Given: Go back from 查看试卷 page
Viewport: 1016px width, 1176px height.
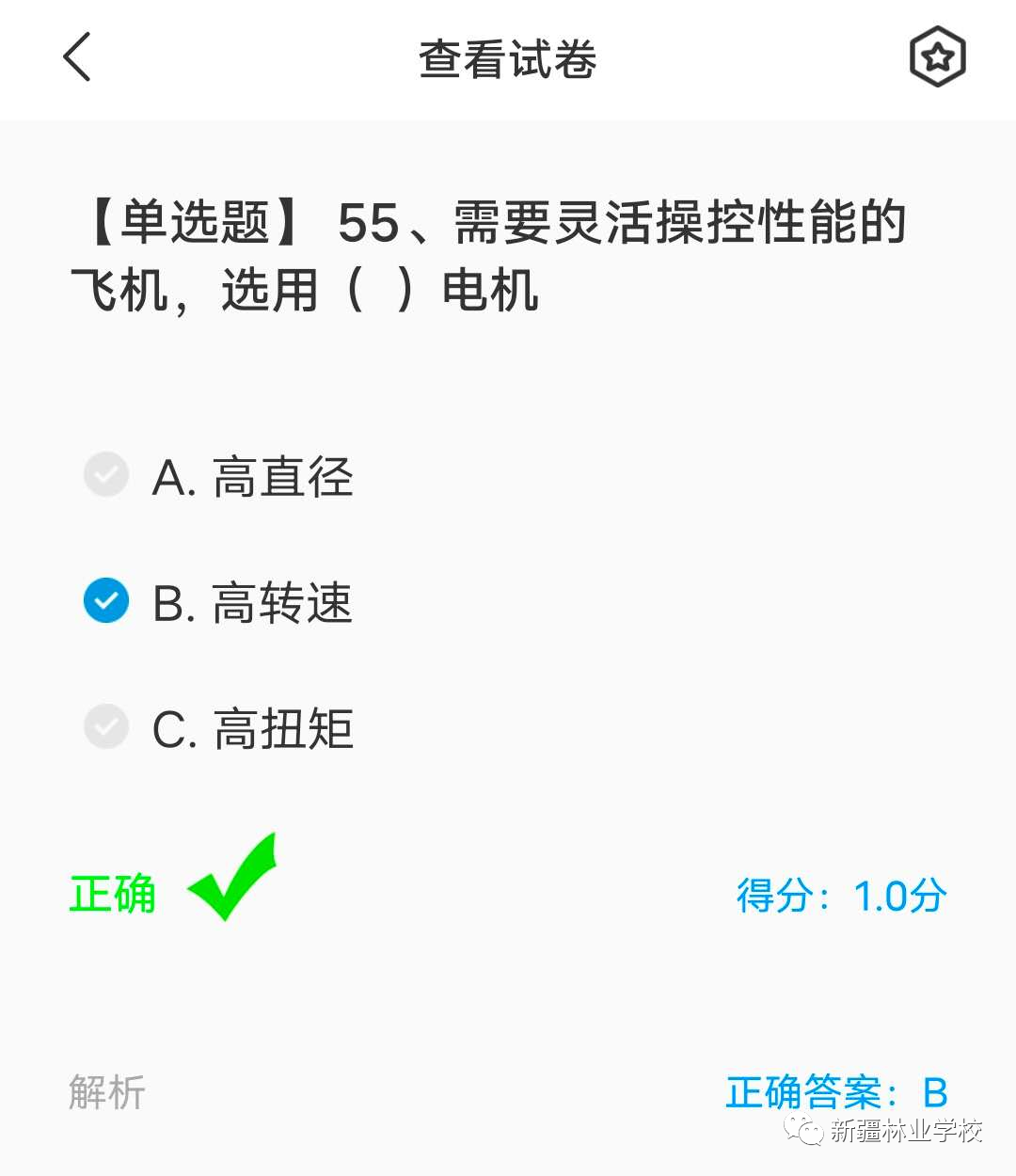Looking at the screenshot, I should [x=77, y=57].
